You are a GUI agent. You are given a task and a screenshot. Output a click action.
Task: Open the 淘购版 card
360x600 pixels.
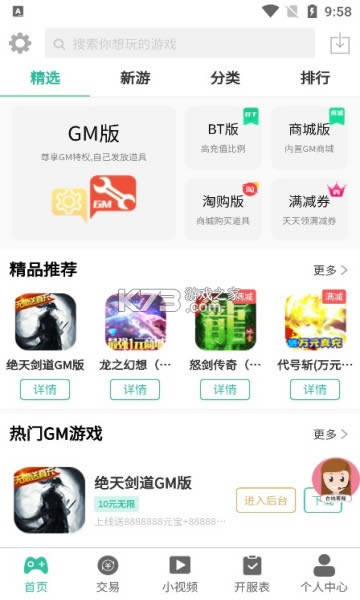tap(223, 209)
